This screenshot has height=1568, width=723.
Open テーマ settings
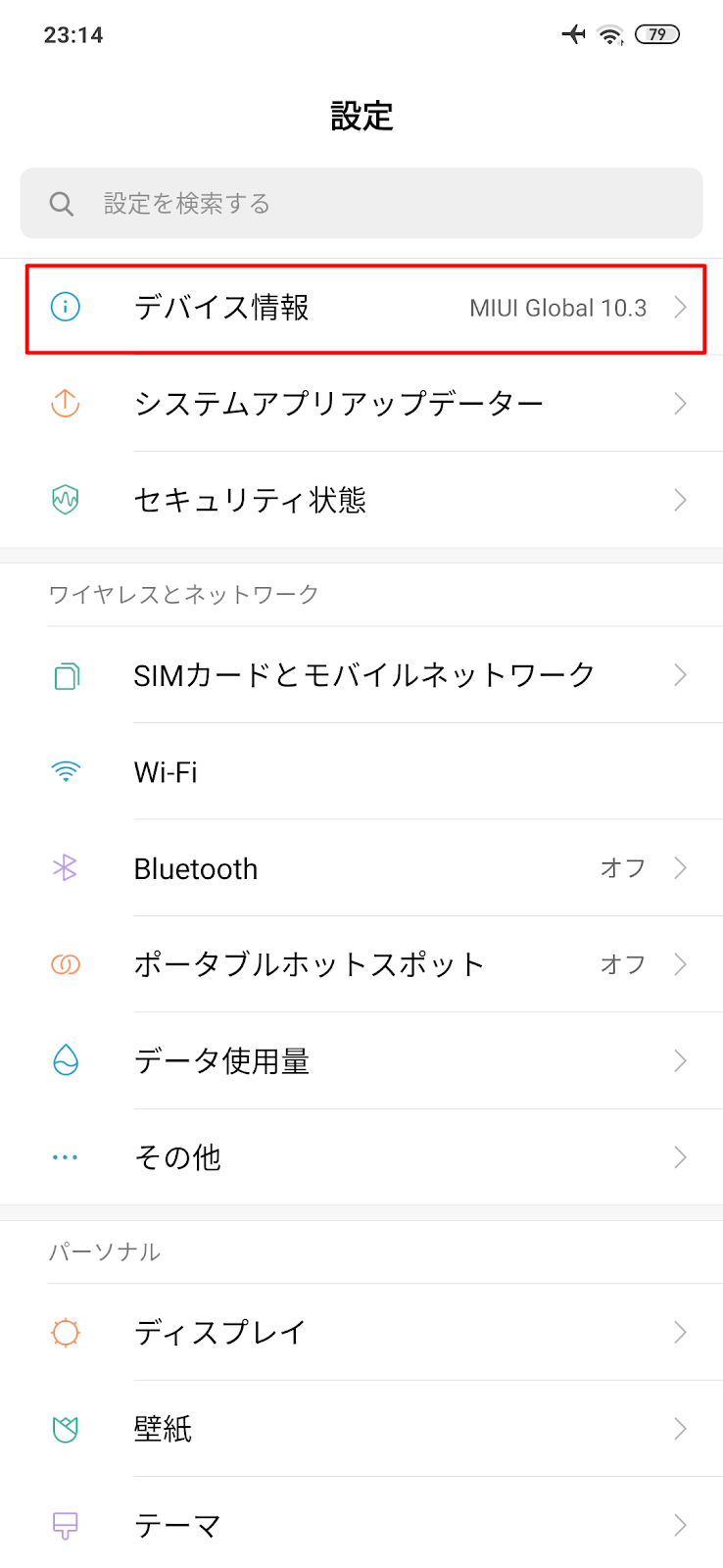tap(361, 1523)
